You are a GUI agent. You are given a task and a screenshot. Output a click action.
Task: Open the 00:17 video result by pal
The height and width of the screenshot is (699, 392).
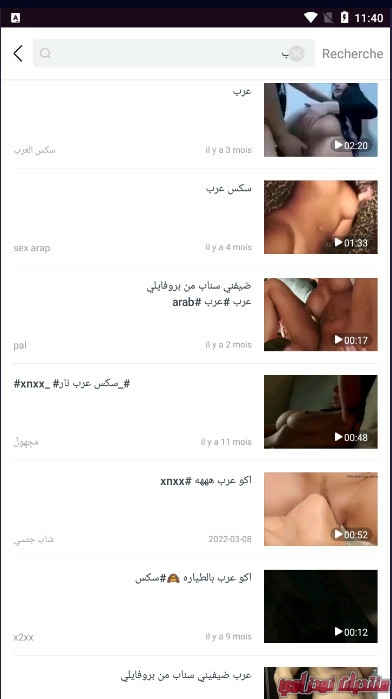pyautogui.click(x=195, y=315)
